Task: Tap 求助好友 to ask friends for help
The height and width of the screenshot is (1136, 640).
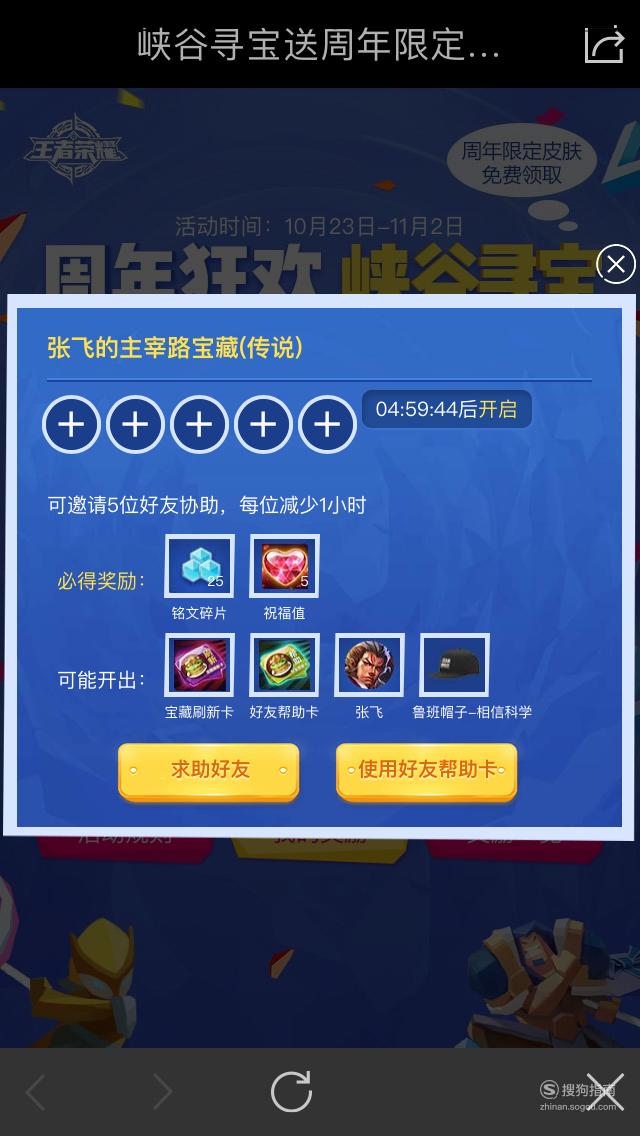Action: tap(209, 771)
